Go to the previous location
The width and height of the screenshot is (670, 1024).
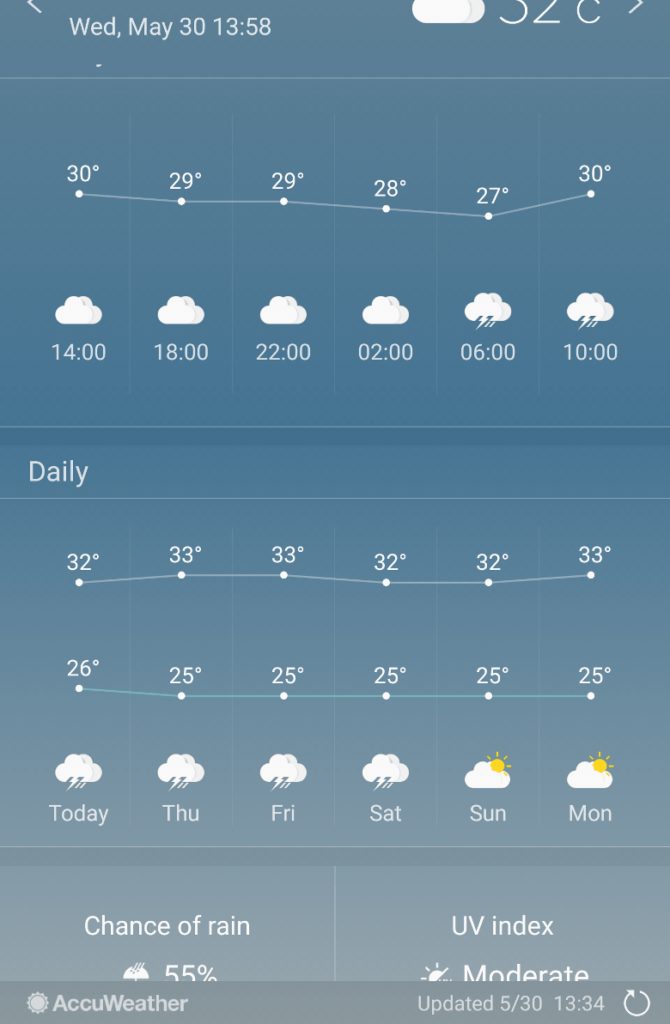35,6
